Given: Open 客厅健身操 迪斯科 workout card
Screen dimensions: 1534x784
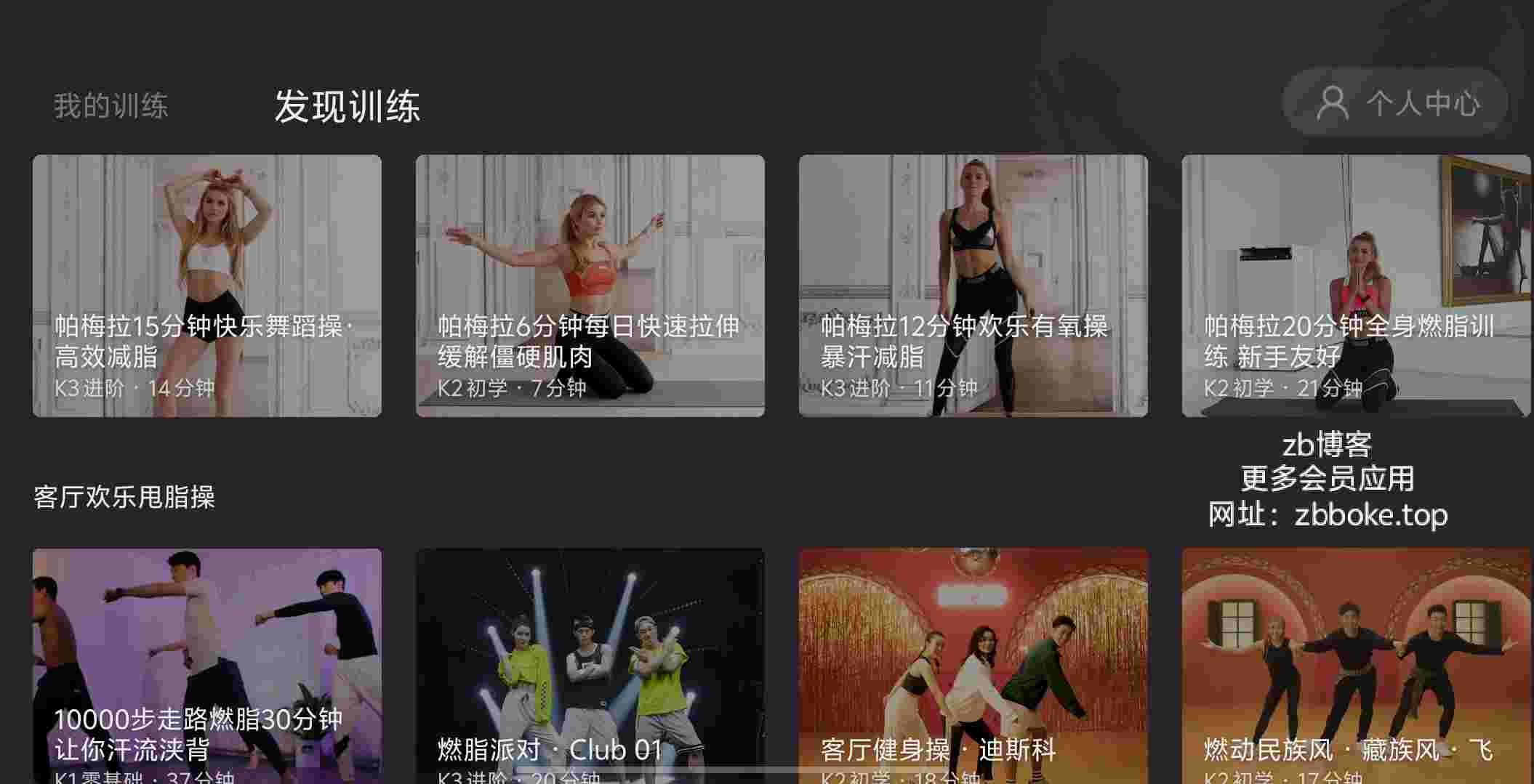Looking at the screenshot, I should 973,665.
